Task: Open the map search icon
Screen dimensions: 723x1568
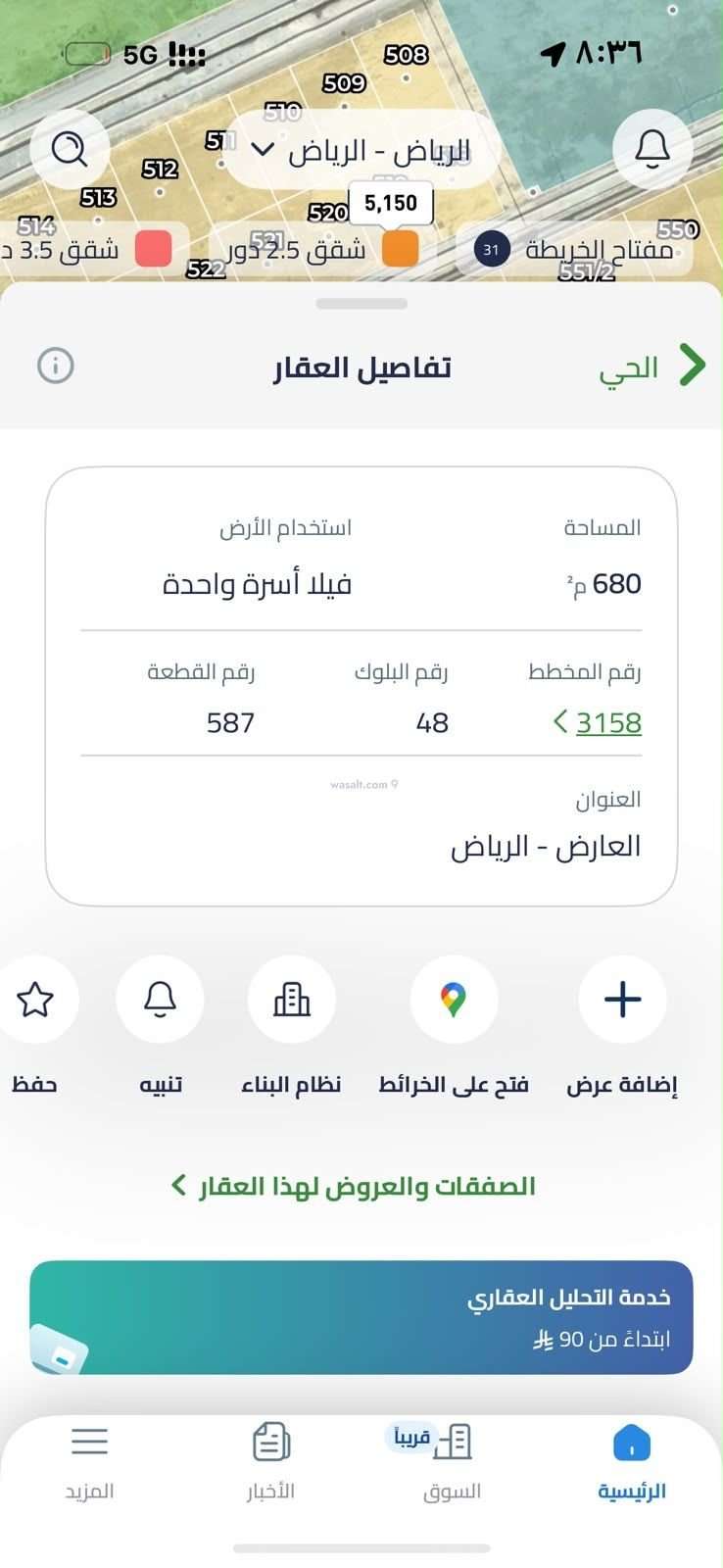Action: coord(70,150)
